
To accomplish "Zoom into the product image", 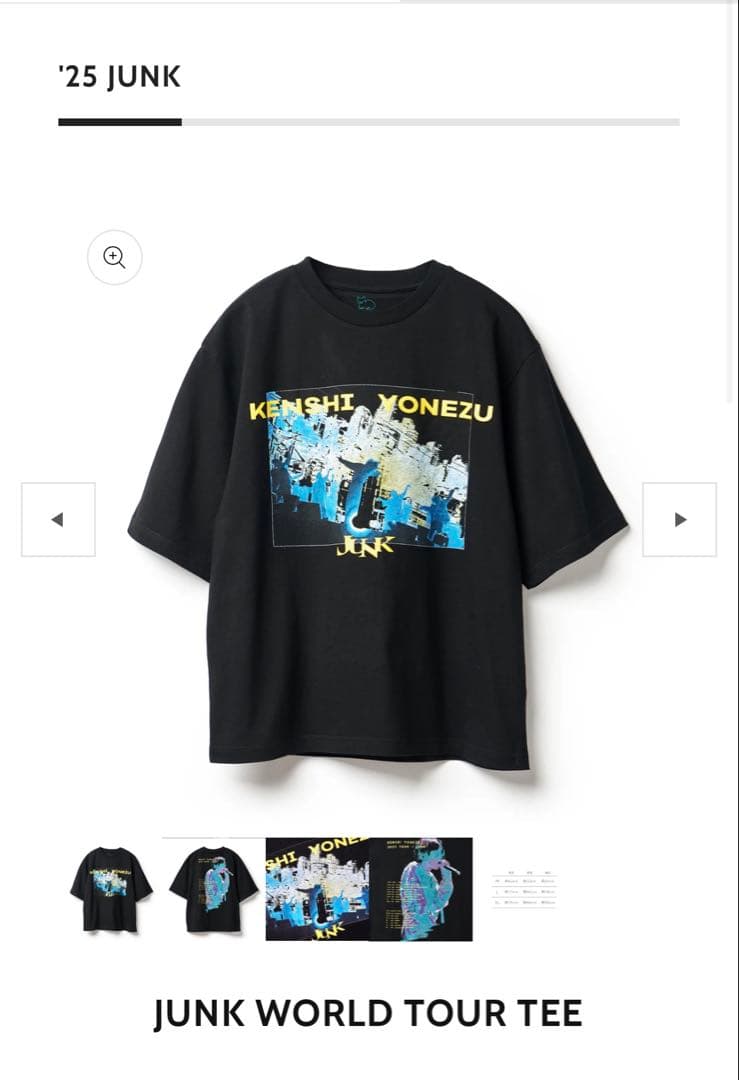I will (x=115, y=258).
